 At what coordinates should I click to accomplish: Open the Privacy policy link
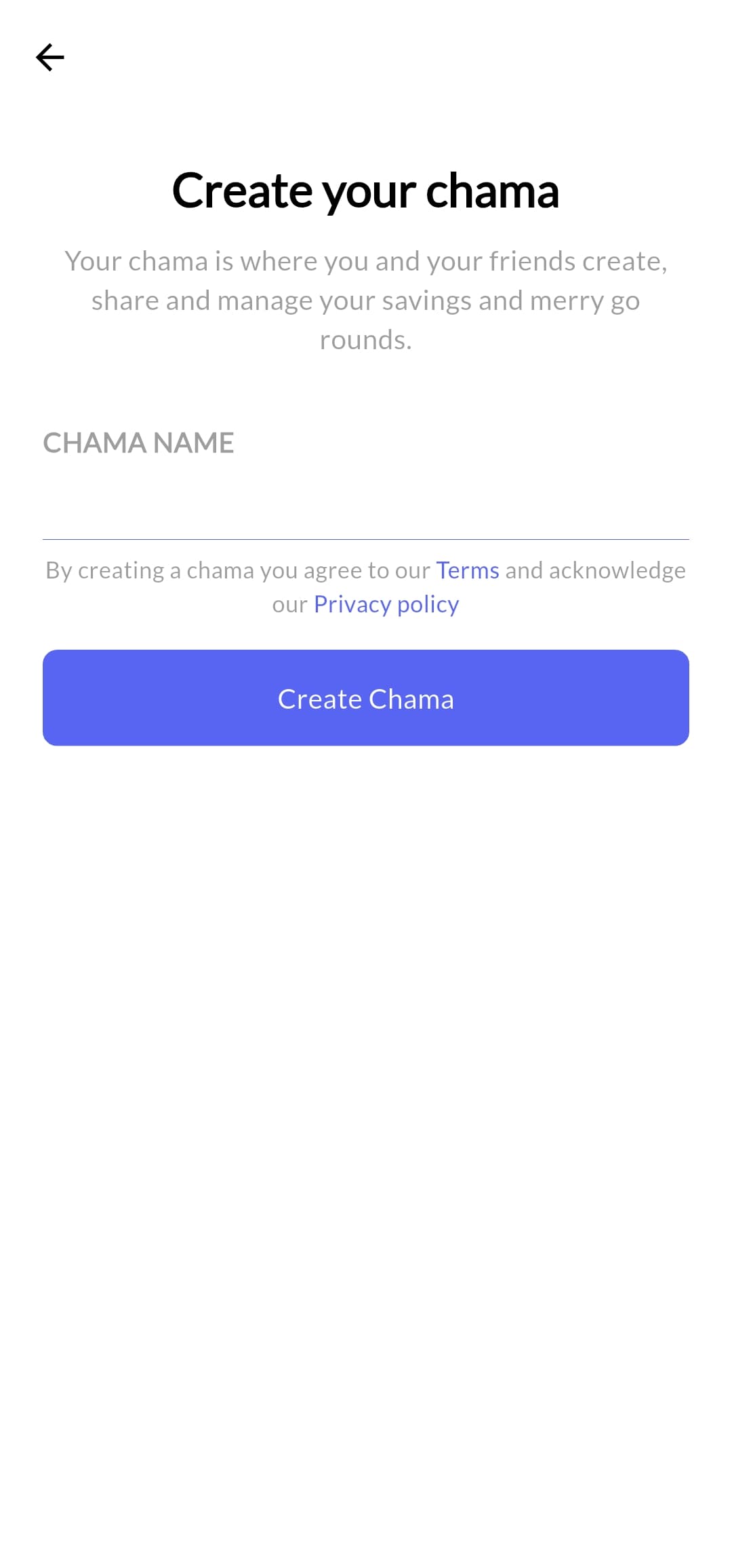click(386, 604)
